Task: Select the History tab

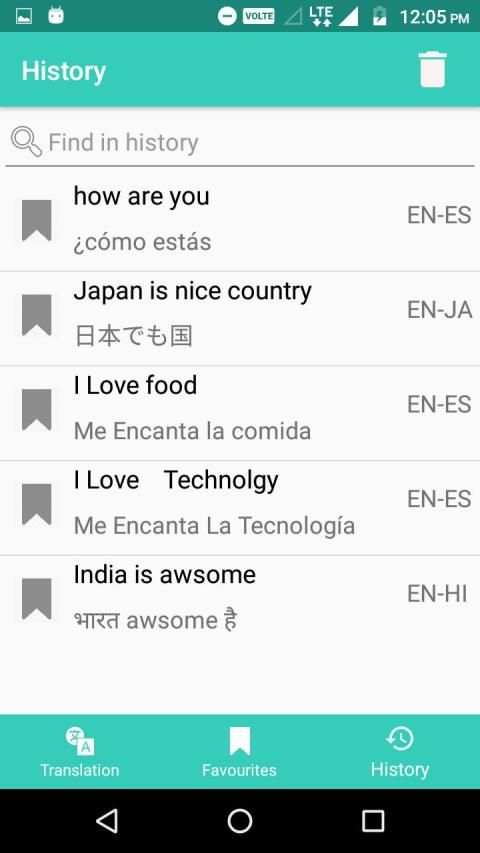Action: 400,752
